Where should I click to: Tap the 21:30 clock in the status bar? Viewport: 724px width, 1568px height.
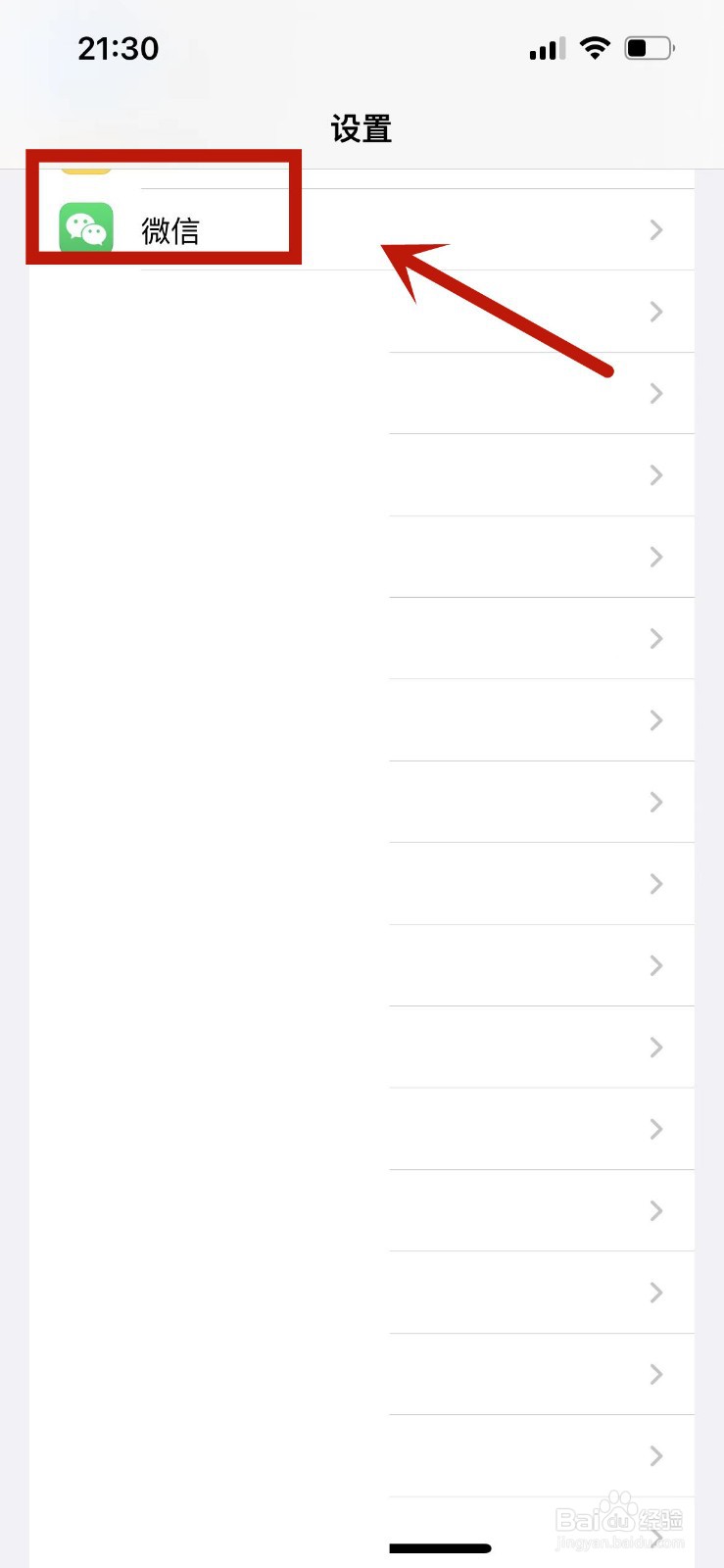(119, 48)
